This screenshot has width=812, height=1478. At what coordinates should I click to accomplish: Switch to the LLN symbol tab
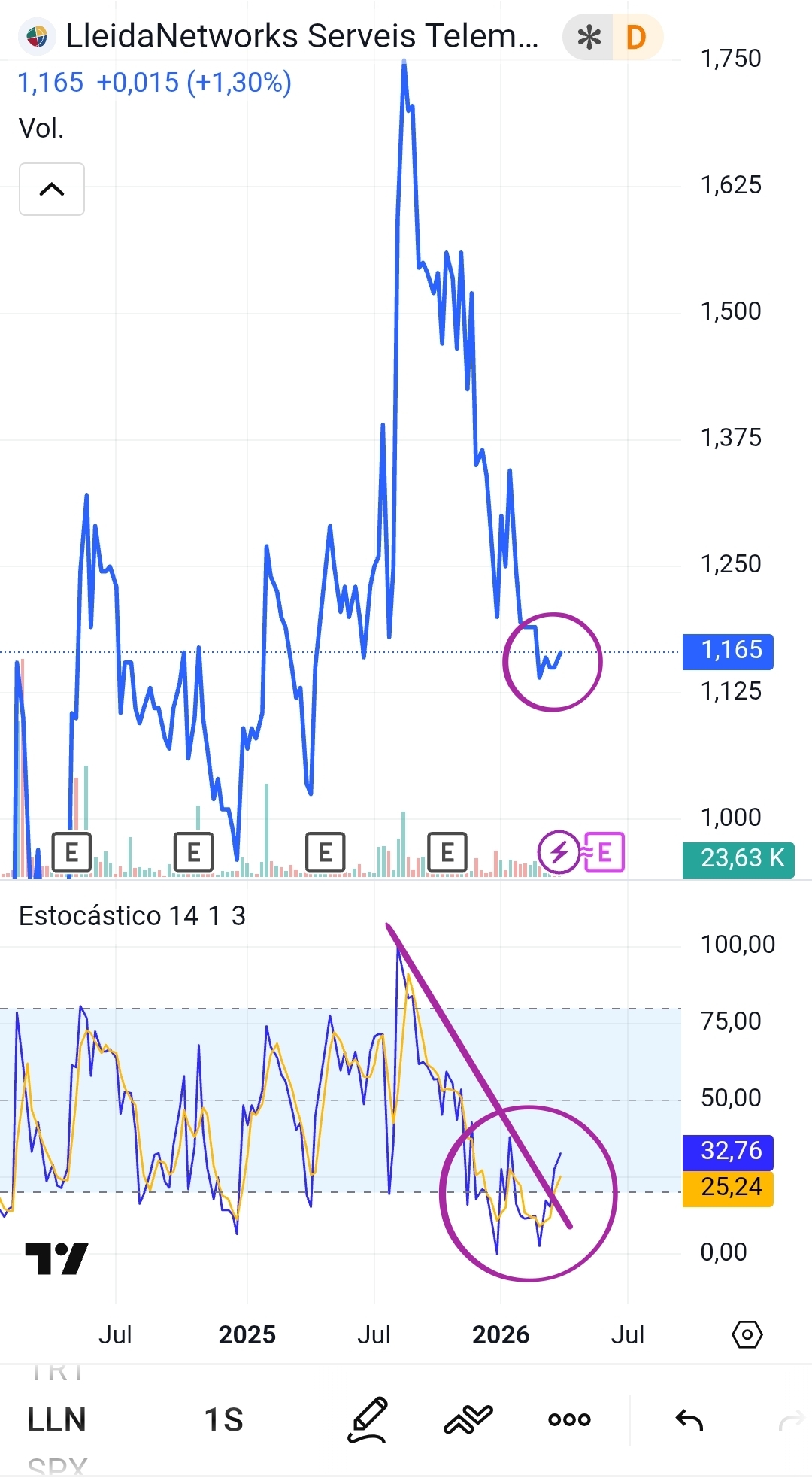pos(56,1419)
